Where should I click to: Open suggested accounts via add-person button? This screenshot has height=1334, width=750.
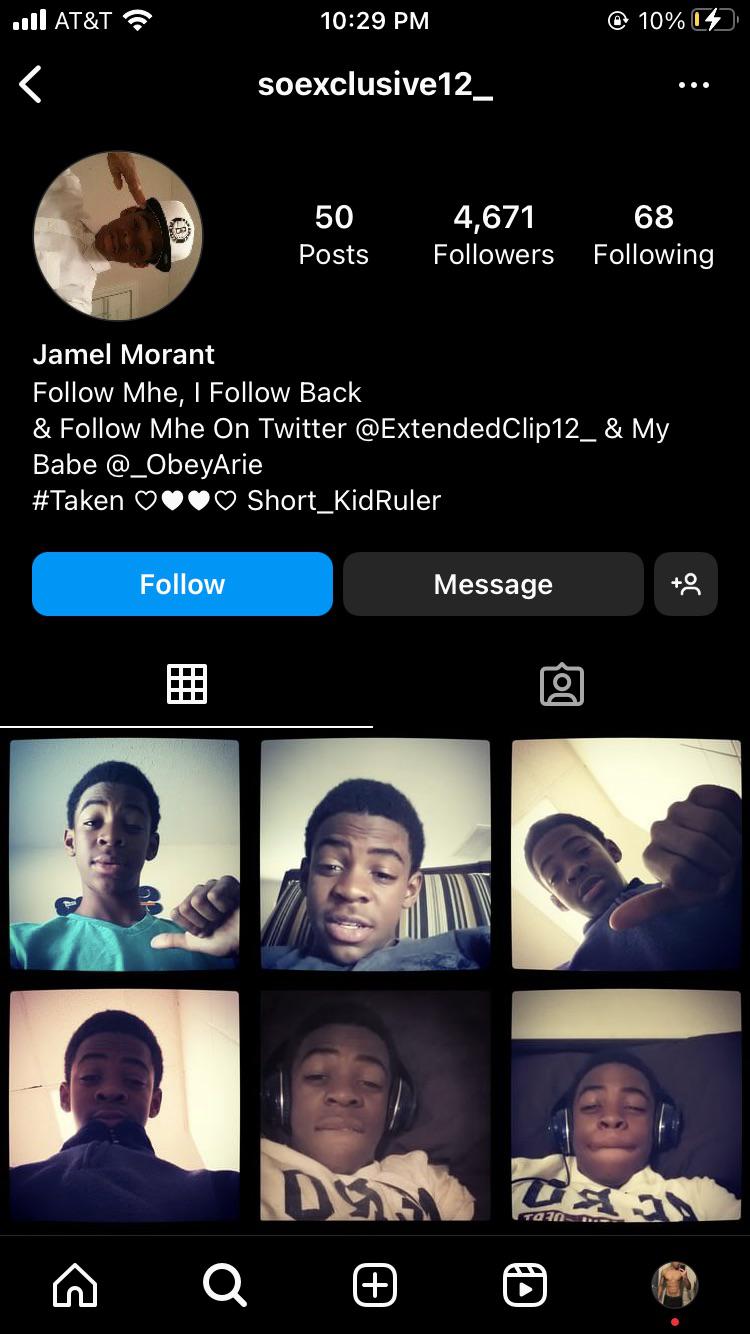coord(686,584)
